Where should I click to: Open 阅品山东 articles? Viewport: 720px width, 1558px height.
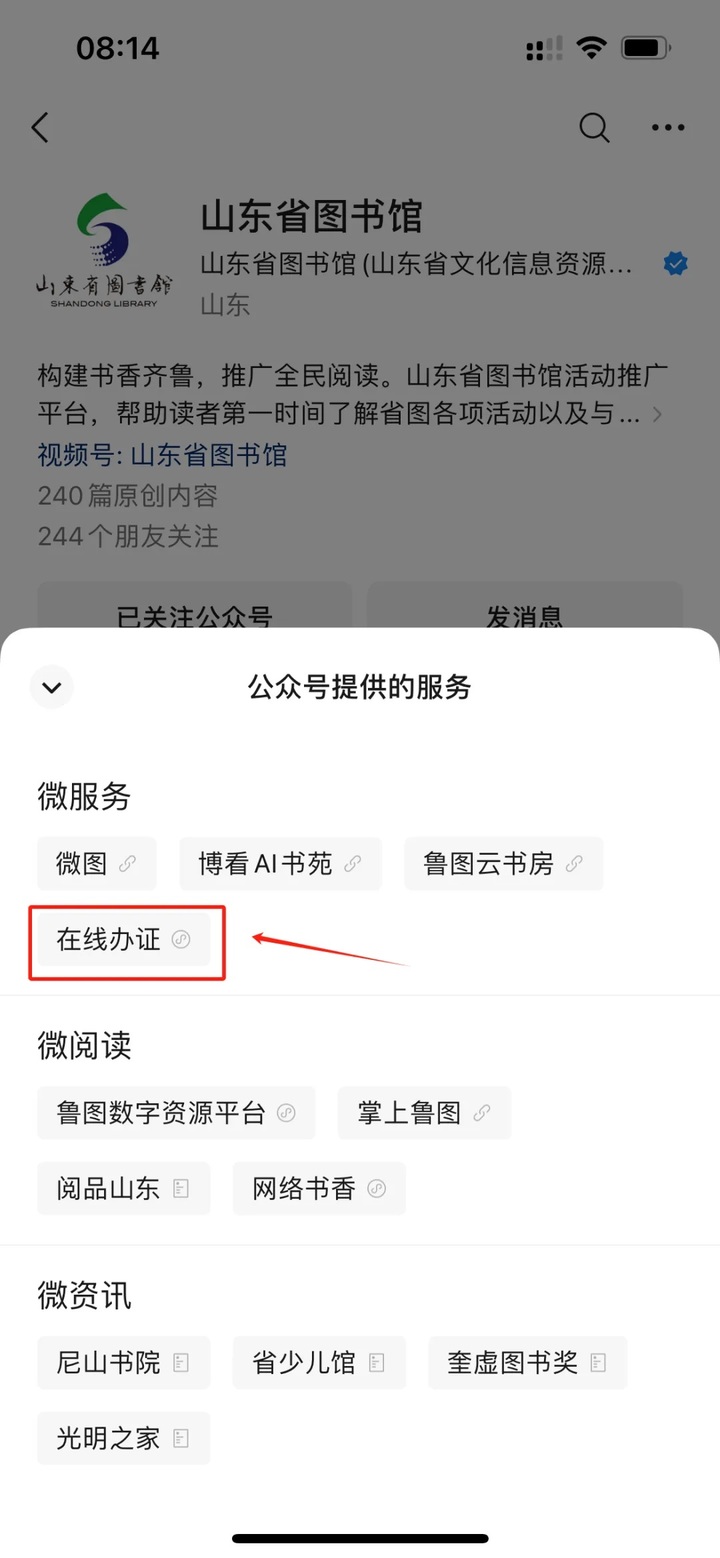(123, 1189)
